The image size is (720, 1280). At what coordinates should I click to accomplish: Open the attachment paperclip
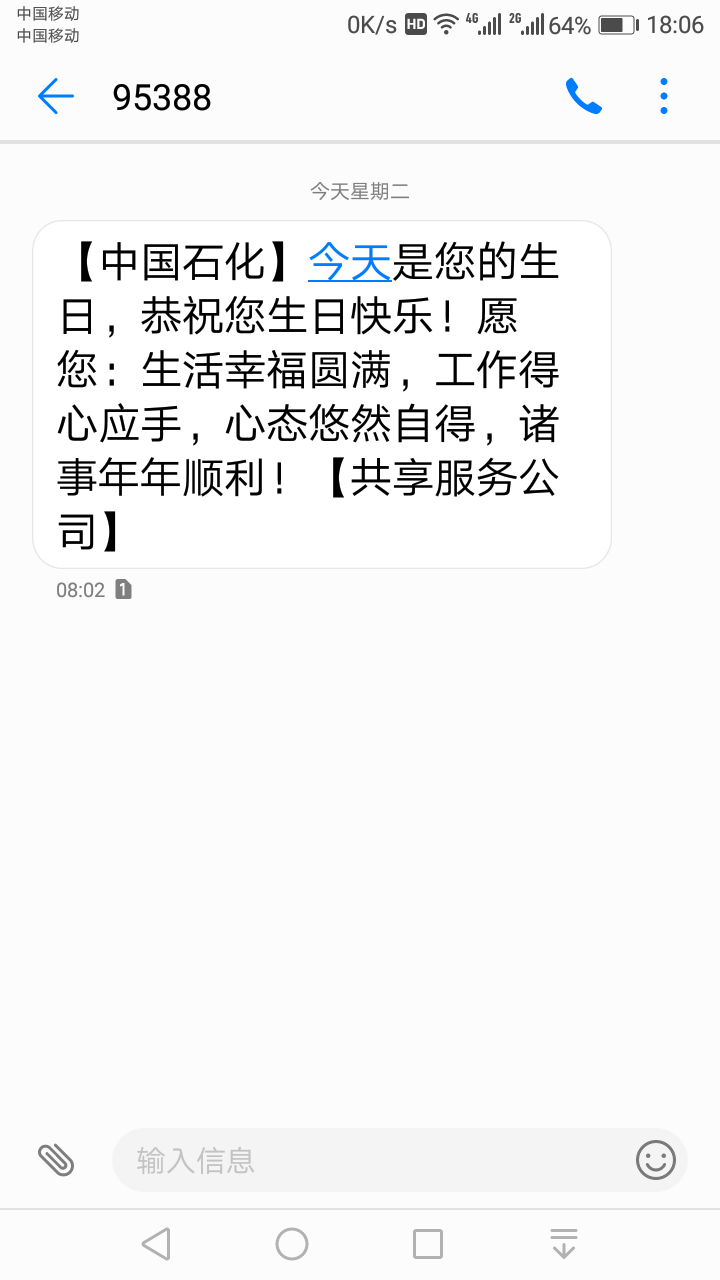[56, 1160]
